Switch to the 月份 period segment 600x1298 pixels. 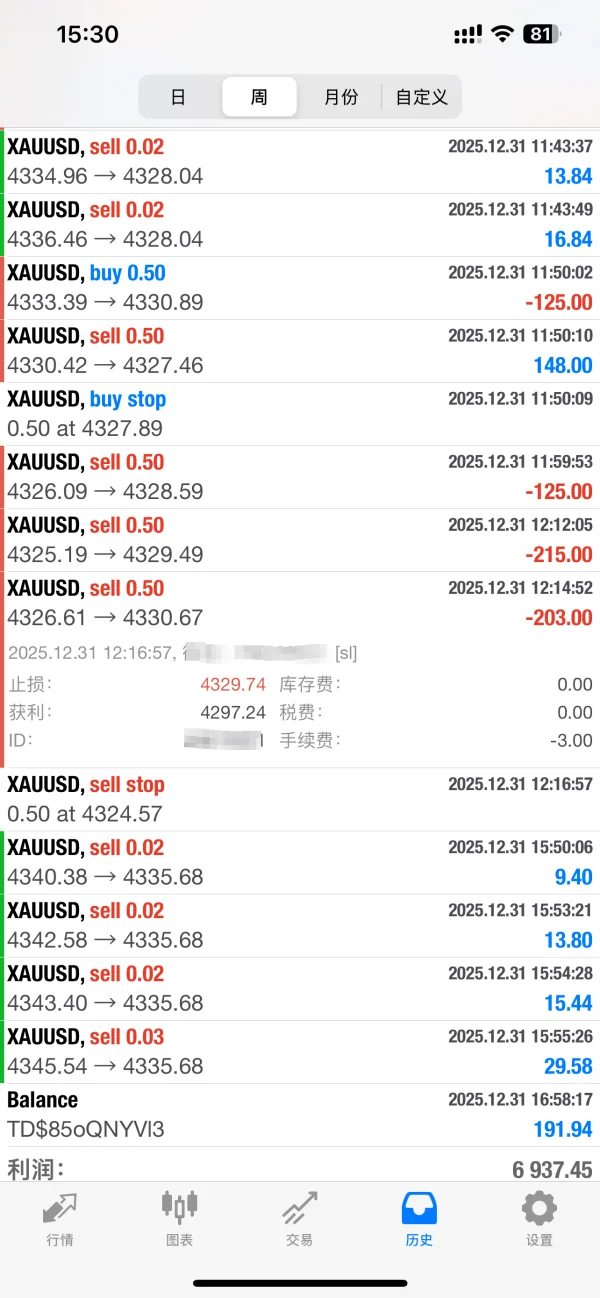[x=340, y=97]
